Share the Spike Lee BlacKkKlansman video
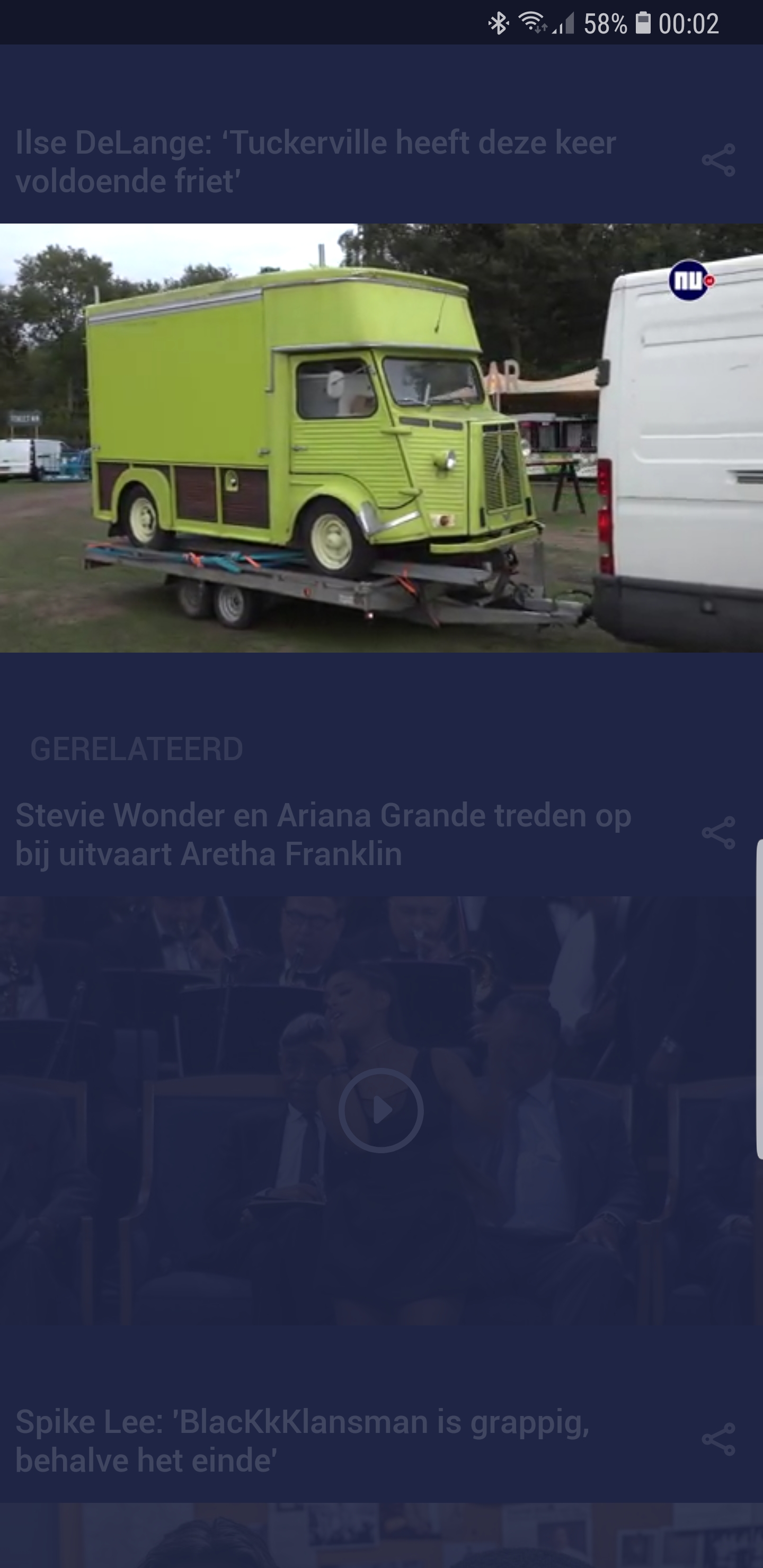 point(718,1440)
